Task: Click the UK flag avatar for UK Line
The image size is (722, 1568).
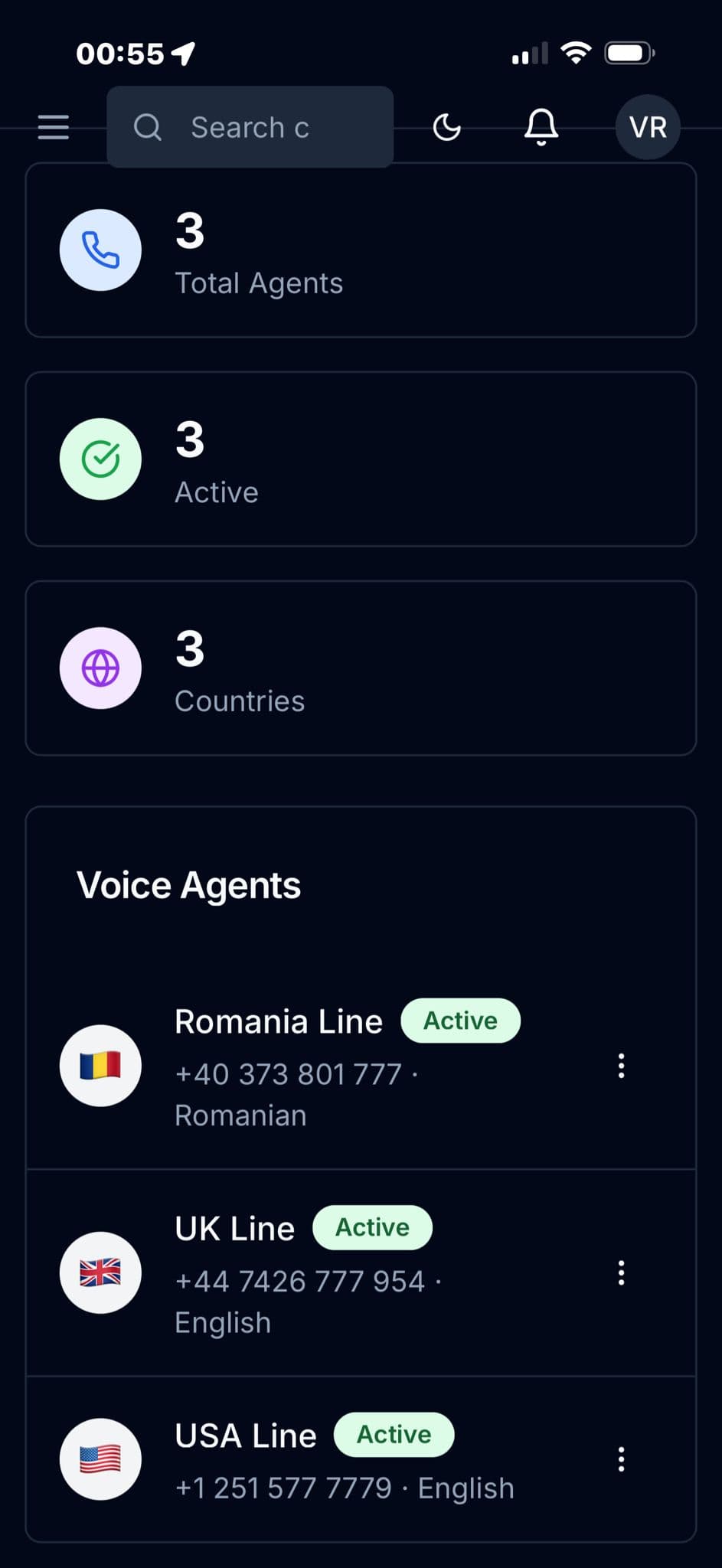Action: (100, 1272)
